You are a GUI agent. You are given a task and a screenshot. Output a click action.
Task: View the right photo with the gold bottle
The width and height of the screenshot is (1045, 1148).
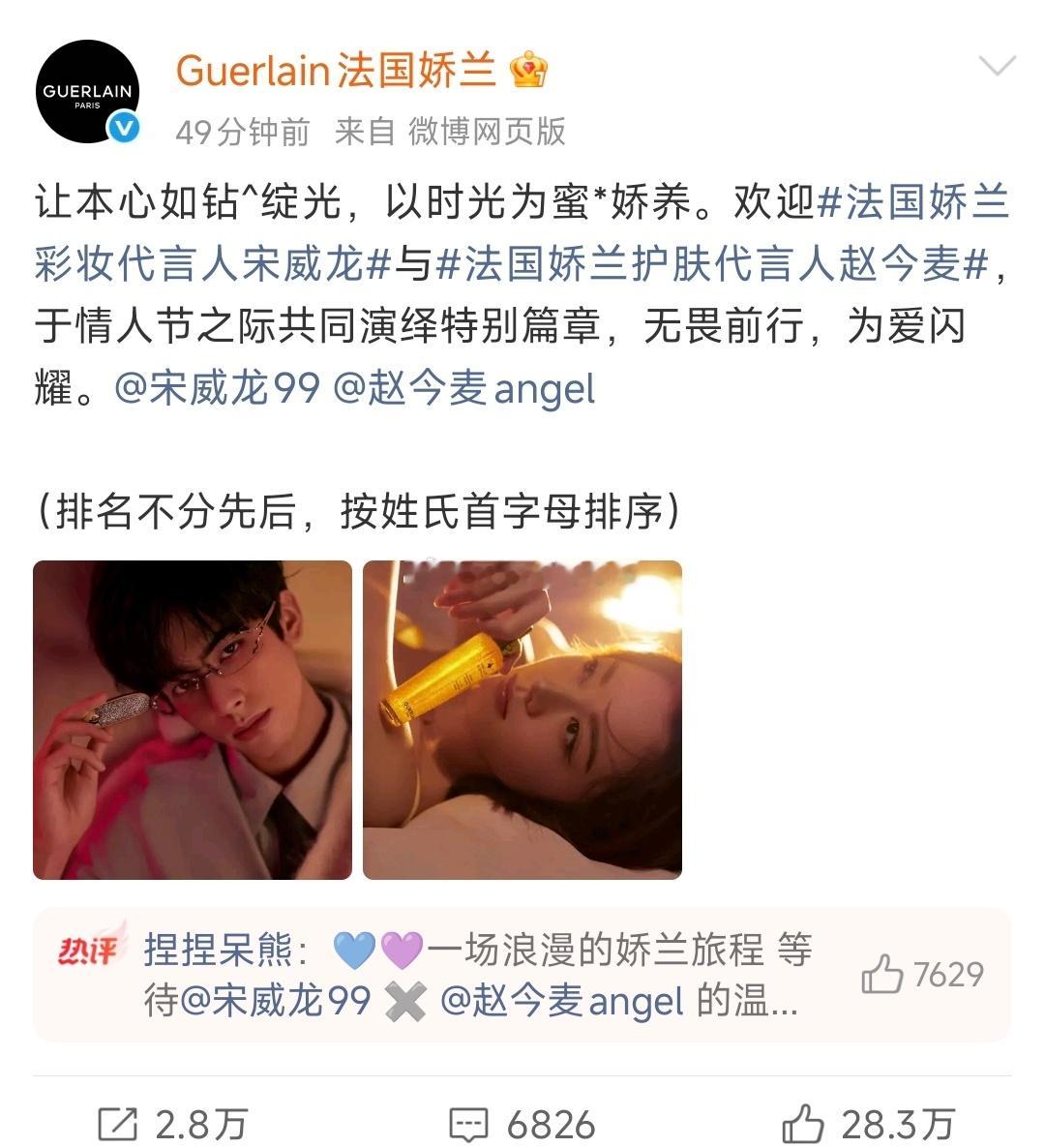(522, 719)
